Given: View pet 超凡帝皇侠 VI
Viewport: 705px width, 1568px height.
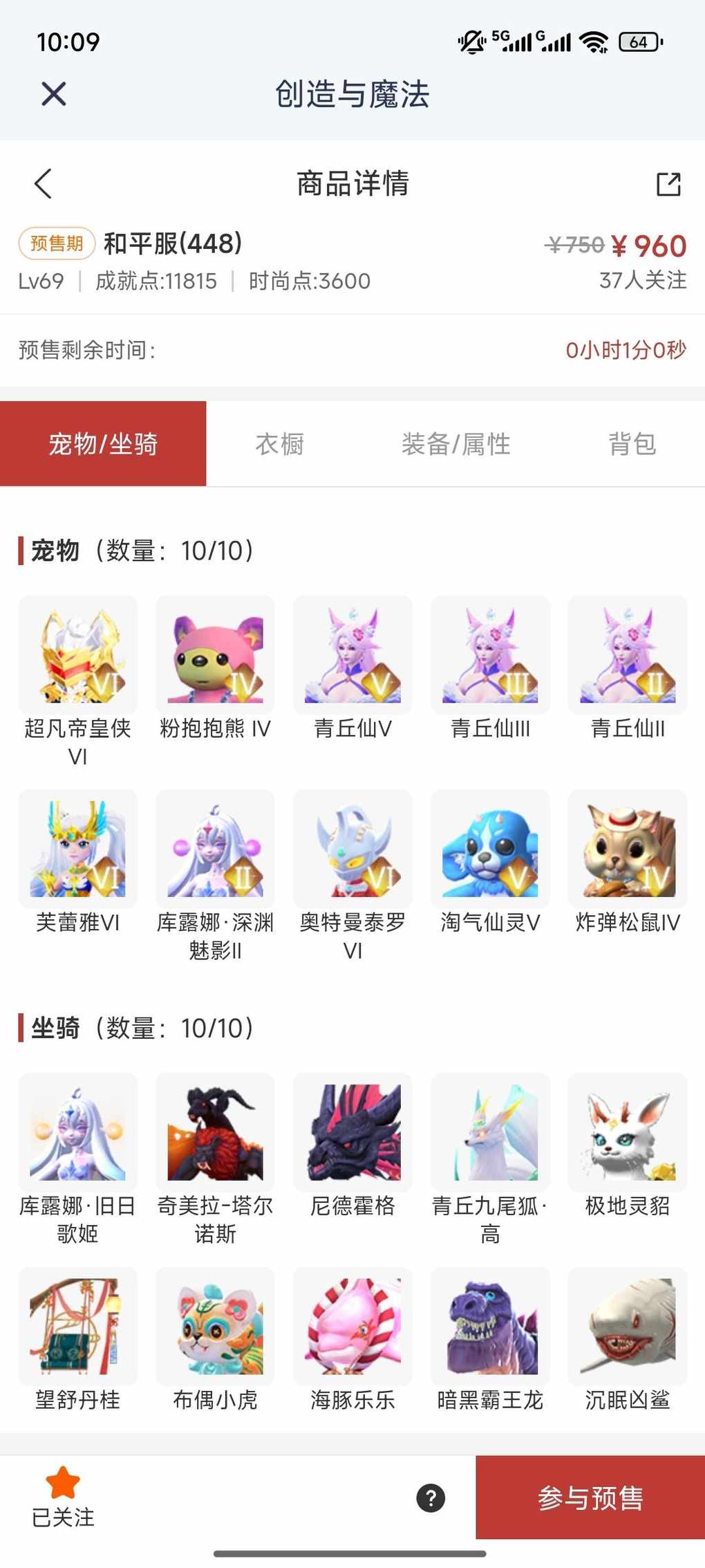Looking at the screenshot, I should (x=78, y=656).
